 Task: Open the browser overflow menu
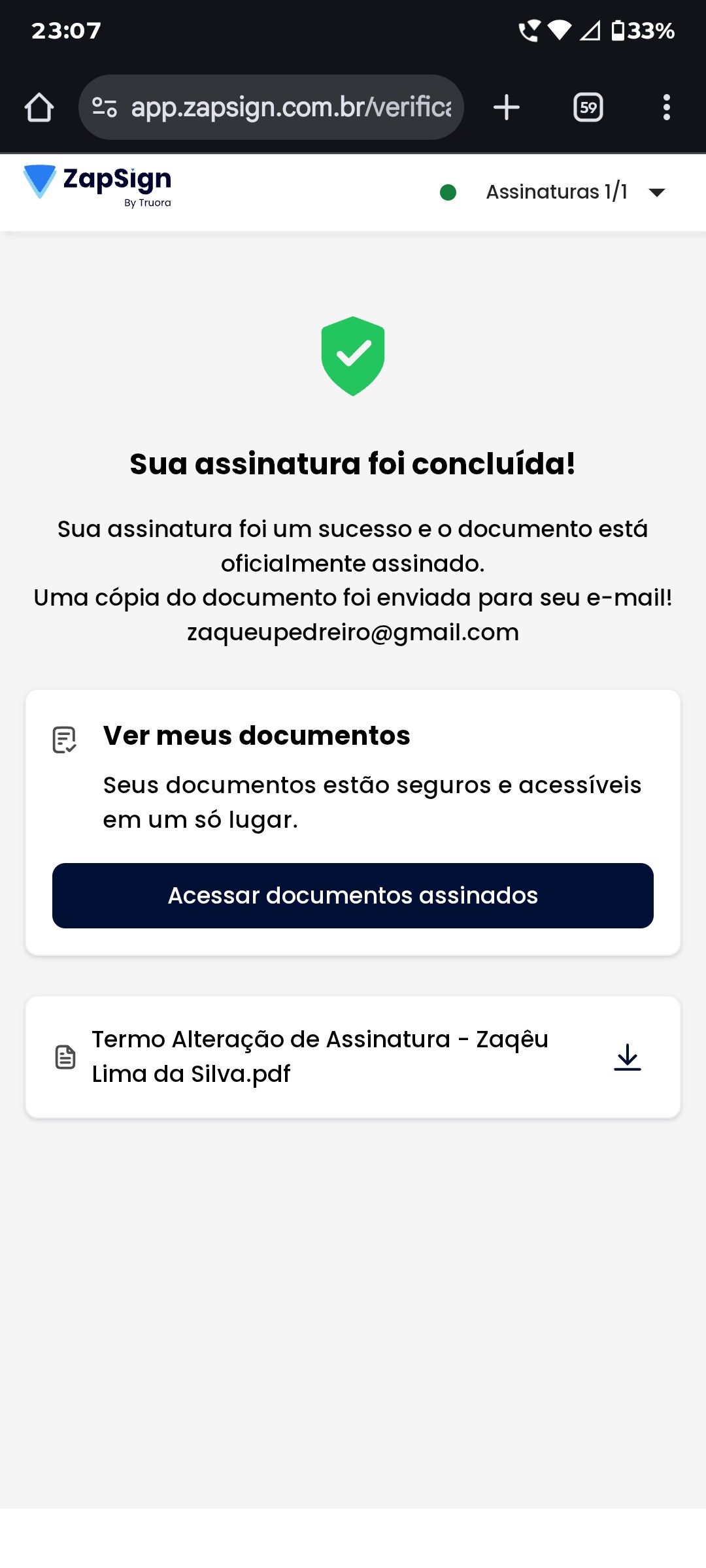(x=666, y=107)
